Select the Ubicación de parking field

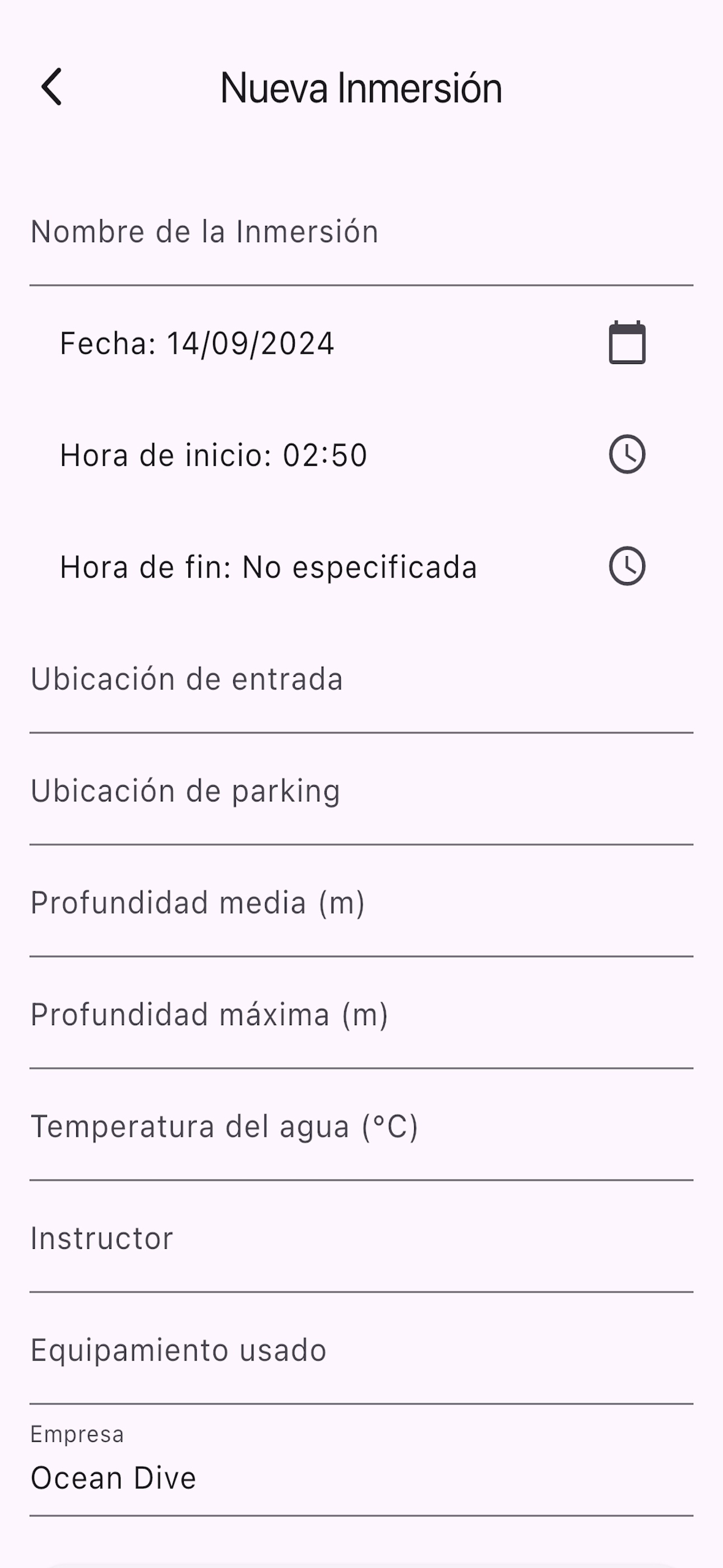click(361, 791)
